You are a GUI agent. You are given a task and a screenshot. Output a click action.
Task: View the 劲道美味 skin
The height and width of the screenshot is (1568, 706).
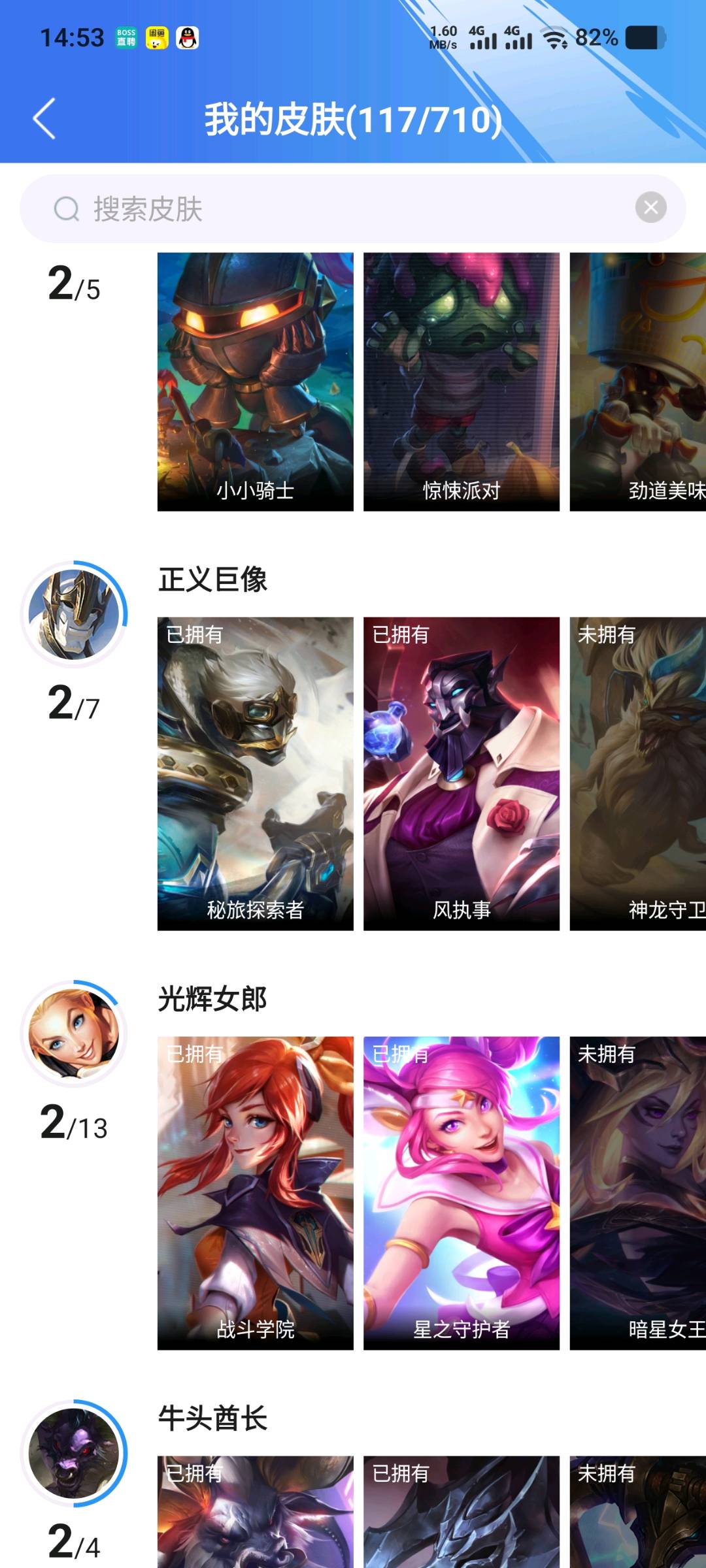pyautogui.click(x=638, y=382)
